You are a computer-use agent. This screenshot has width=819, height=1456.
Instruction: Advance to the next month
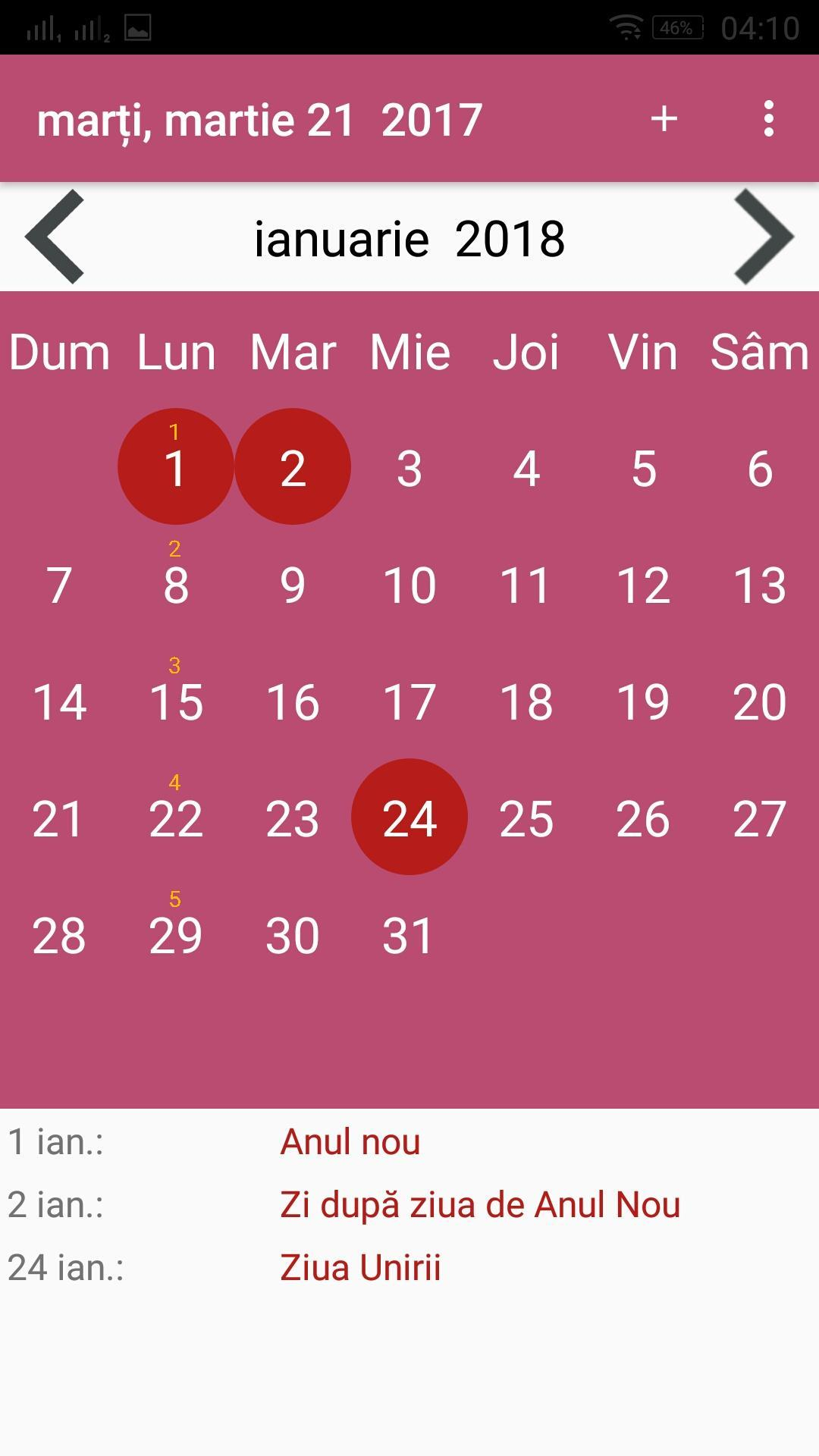pos(764,237)
